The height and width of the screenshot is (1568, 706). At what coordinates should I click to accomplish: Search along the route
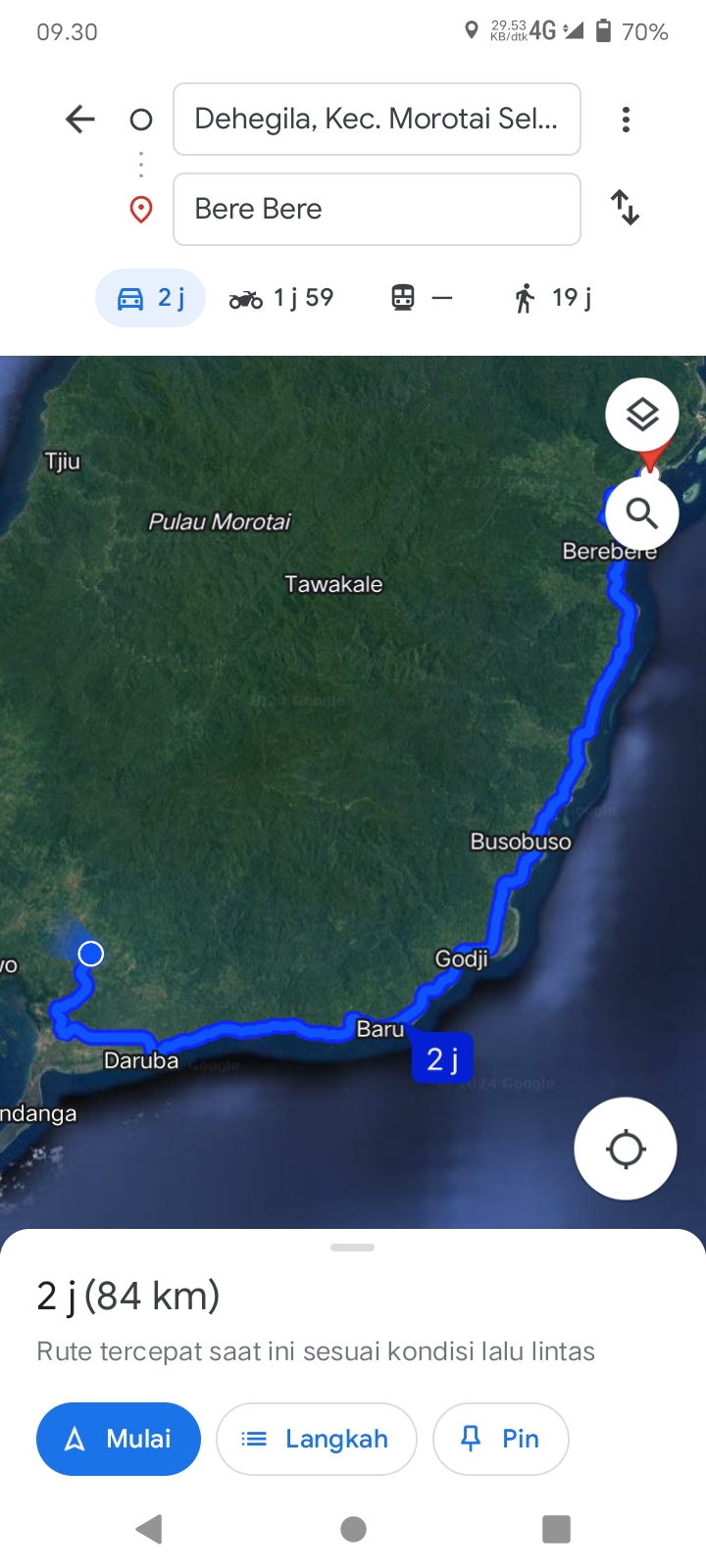pyautogui.click(x=642, y=513)
